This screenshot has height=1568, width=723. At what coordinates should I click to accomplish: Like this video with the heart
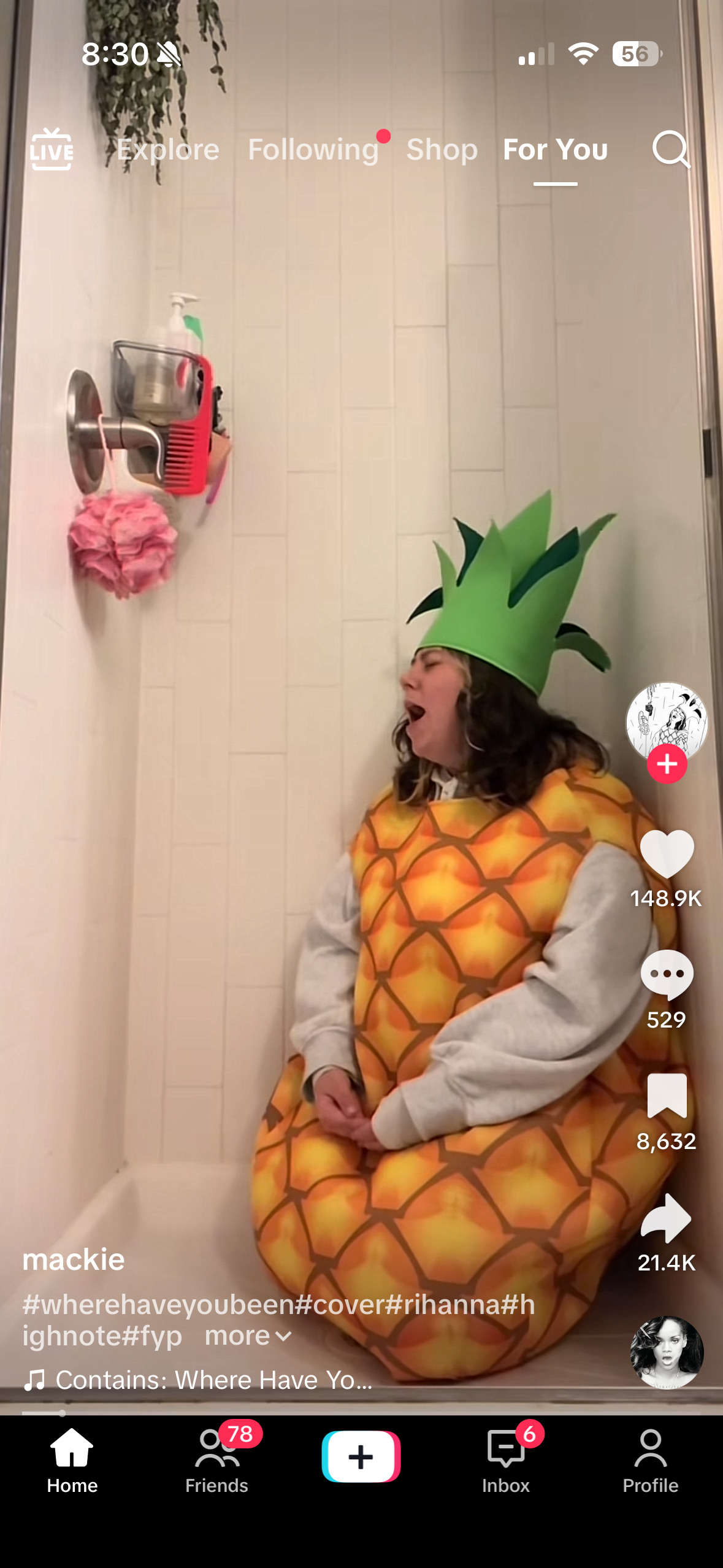(667, 853)
